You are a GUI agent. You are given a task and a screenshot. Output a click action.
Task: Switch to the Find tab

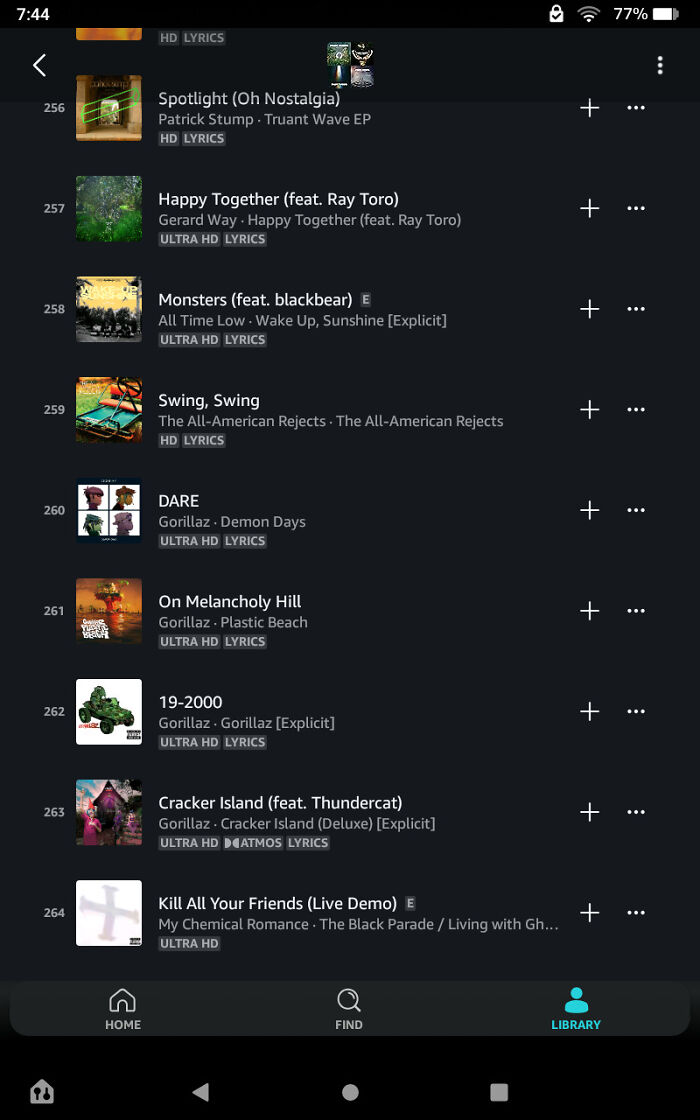[x=349, y=1009]
